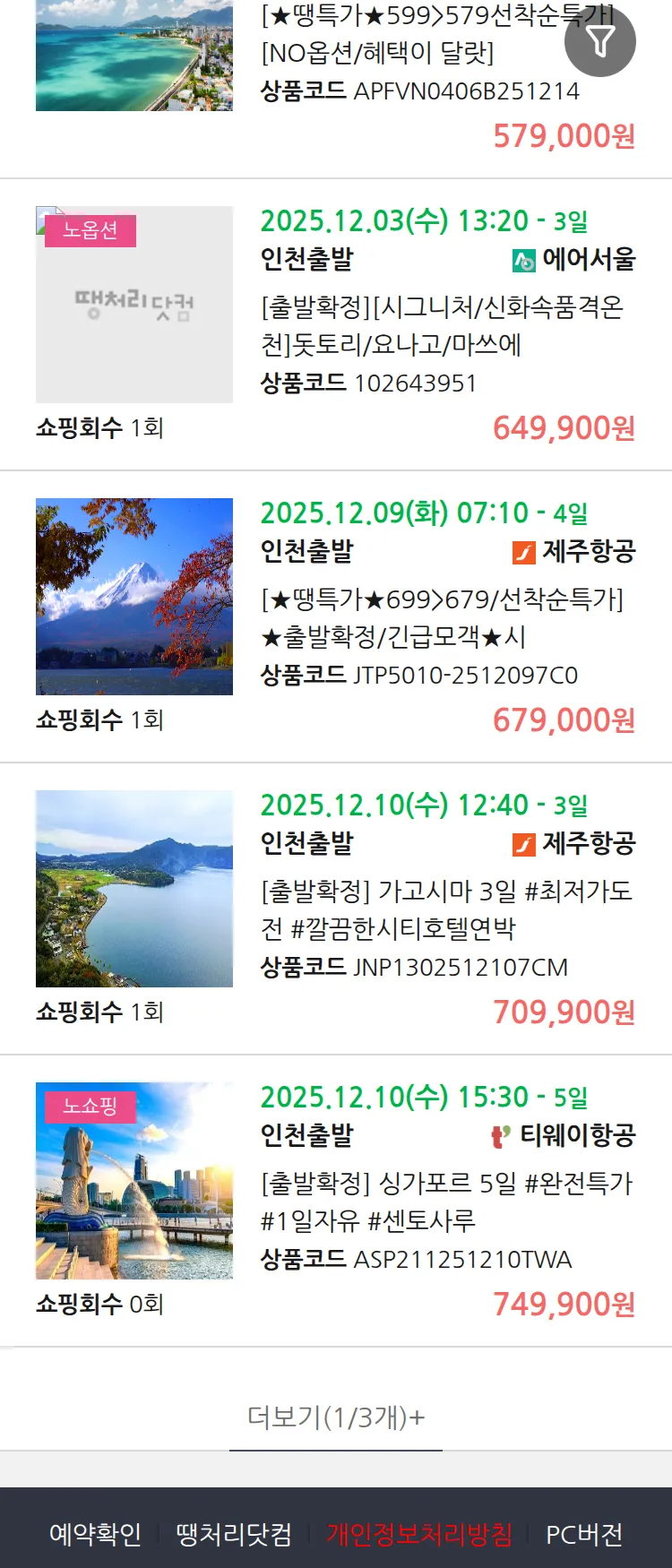Open the 예약확인 footer link
Image resolution: width=672 pixels, height=1568 pixels.
pos(95,1534)
